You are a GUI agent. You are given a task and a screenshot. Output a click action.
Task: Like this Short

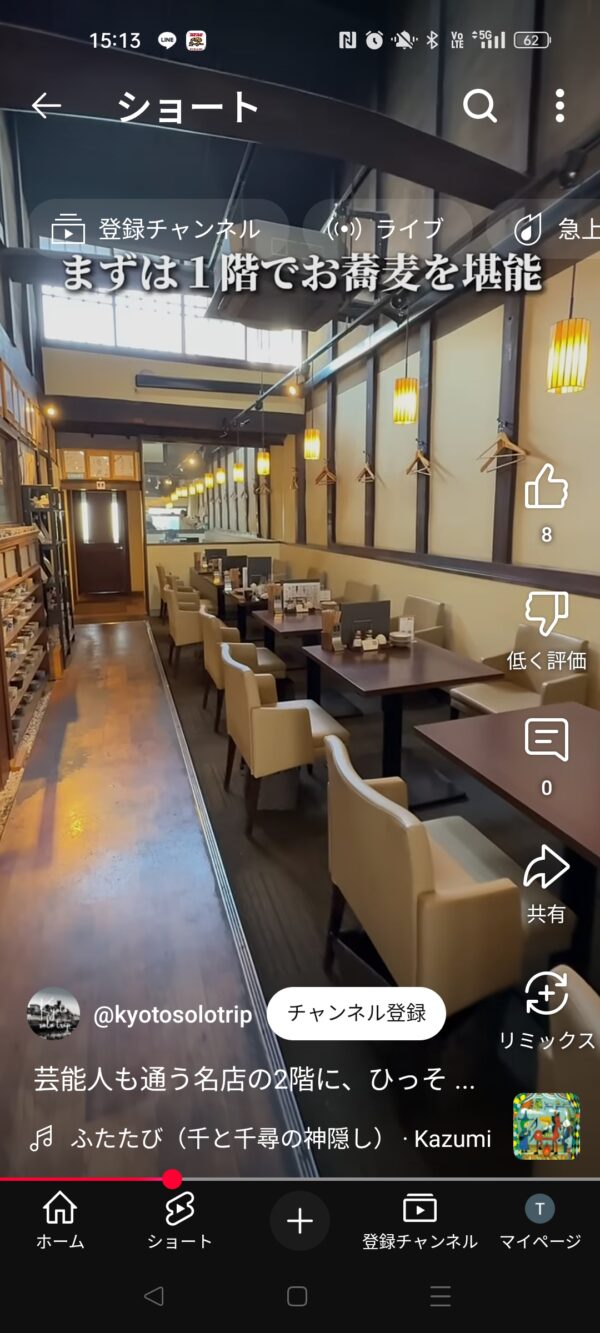pos(546,489)
